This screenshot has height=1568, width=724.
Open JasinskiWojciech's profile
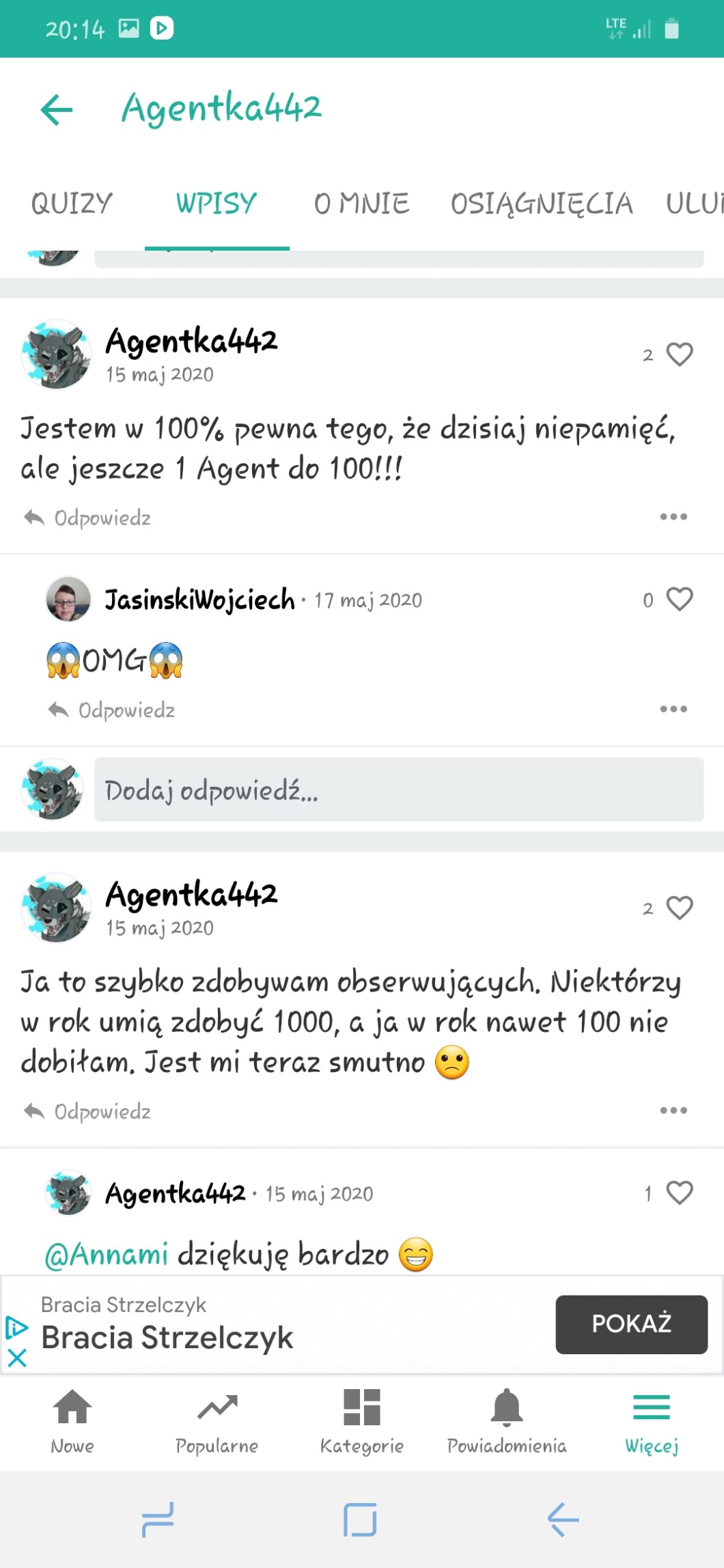click(199, 600)
